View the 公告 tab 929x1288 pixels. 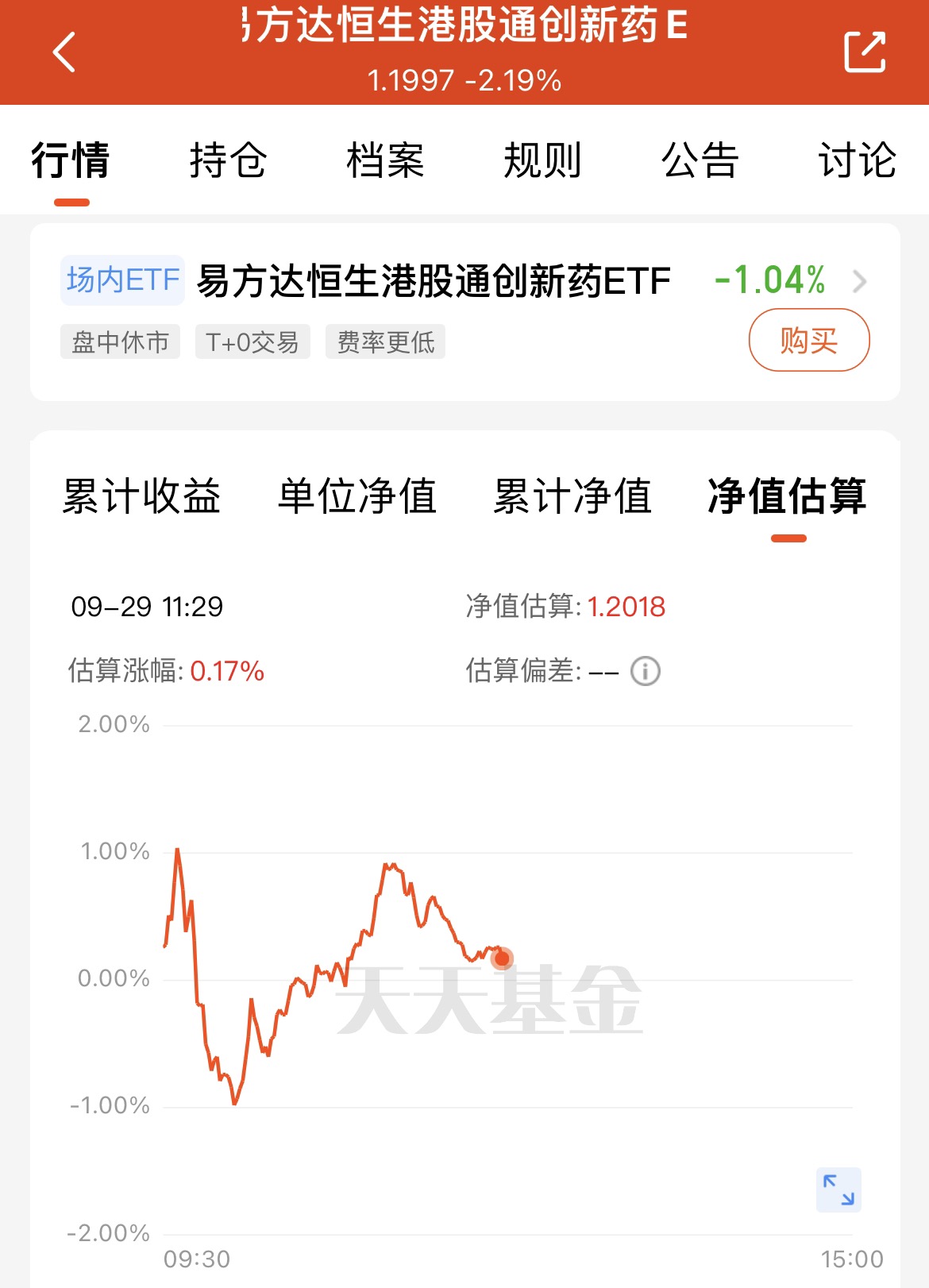tap(700, 160)
